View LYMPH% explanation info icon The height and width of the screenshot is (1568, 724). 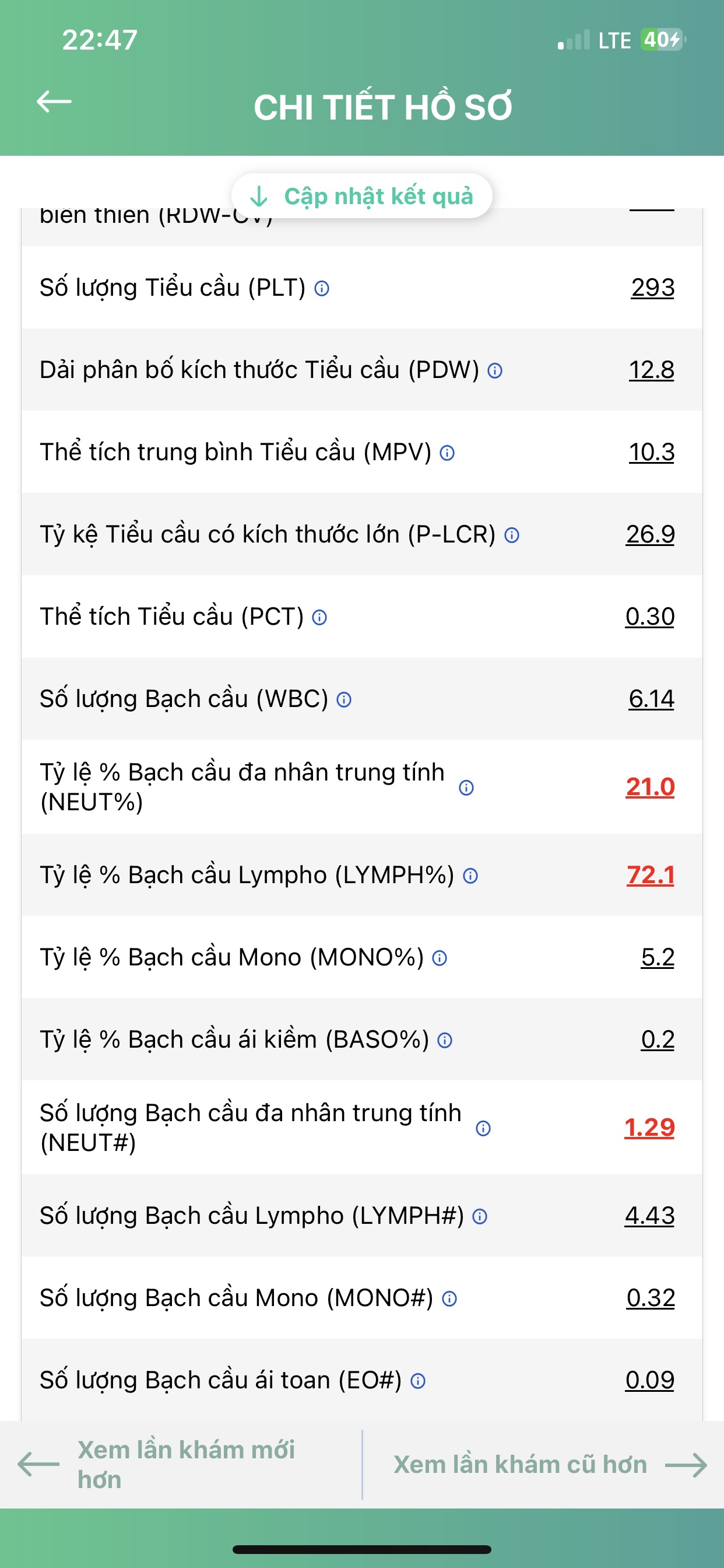470,876
